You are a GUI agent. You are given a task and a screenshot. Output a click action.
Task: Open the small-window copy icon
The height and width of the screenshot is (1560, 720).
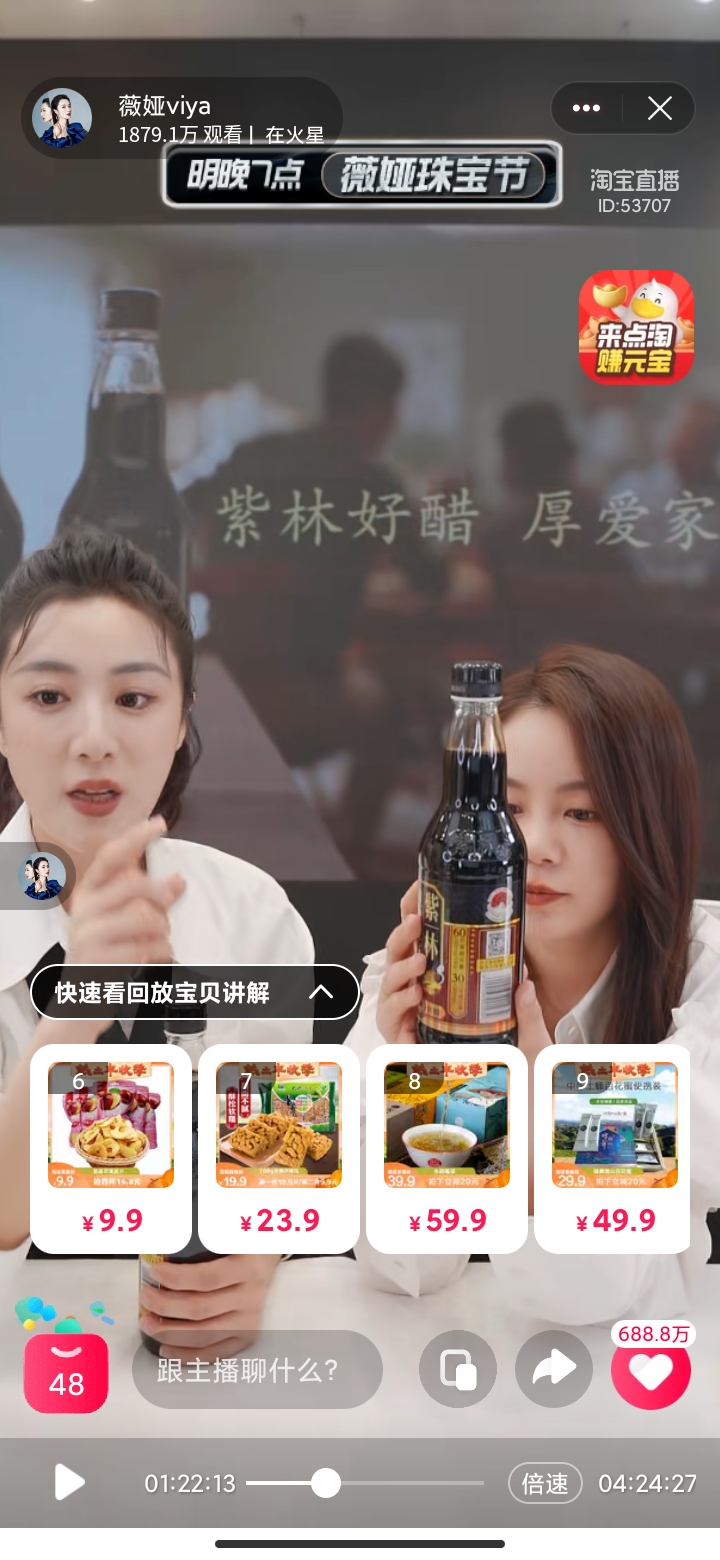pos(458,1369)
